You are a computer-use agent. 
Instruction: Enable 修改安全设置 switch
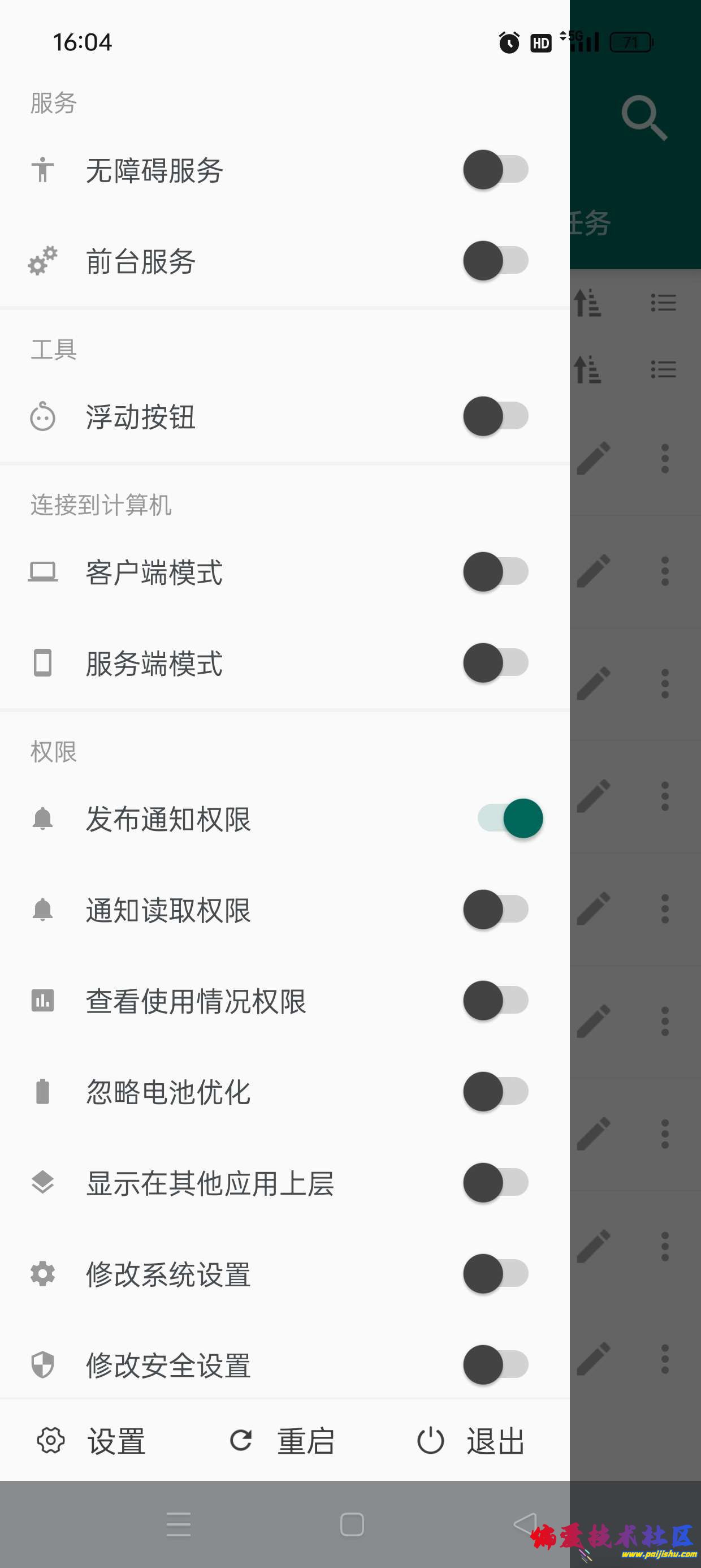click(495, 1365)
